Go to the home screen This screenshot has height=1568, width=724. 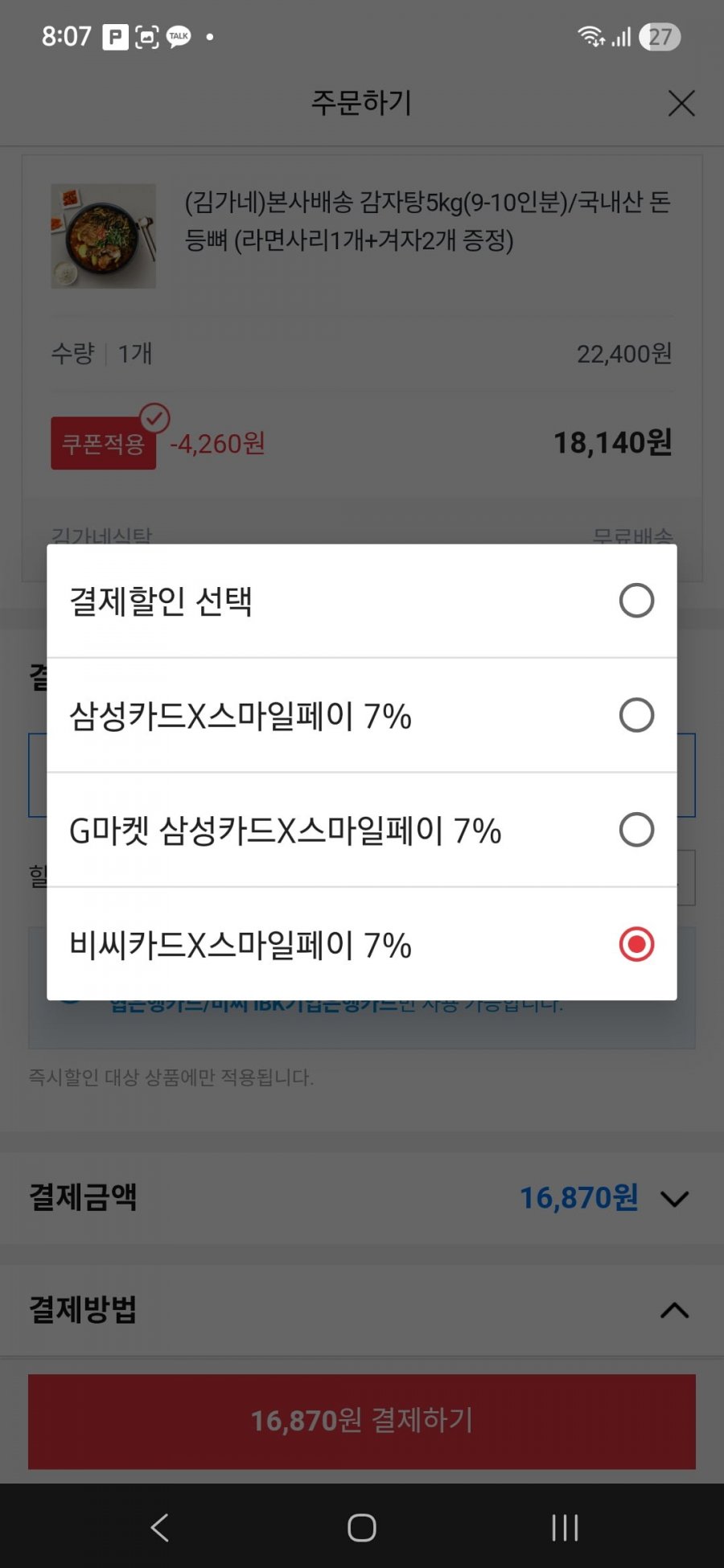361,1527
